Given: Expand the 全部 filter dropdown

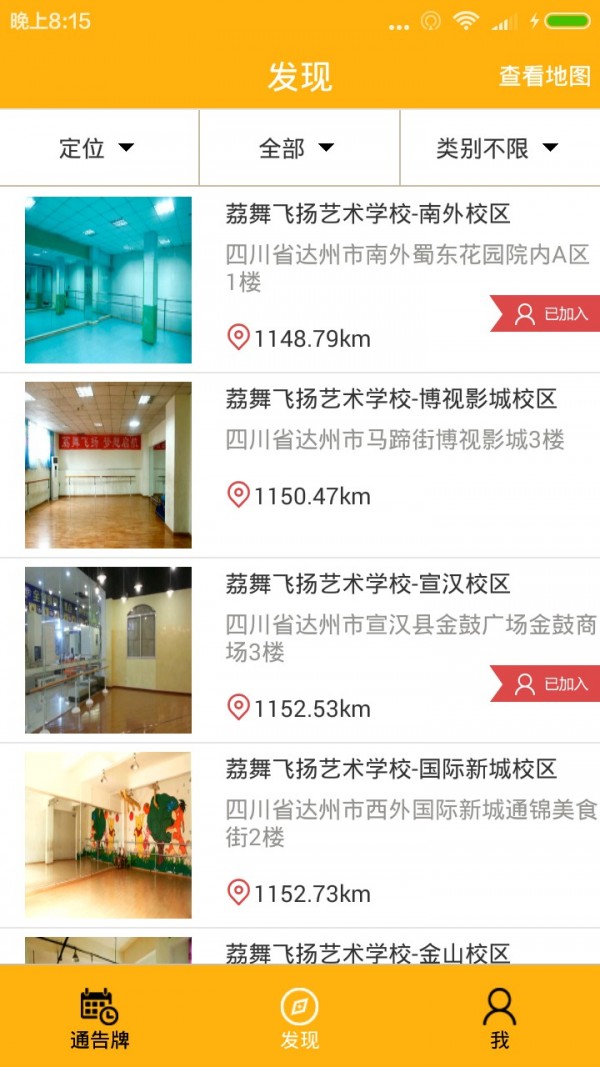Looking at the screenshot, I should tap(298, 148).
